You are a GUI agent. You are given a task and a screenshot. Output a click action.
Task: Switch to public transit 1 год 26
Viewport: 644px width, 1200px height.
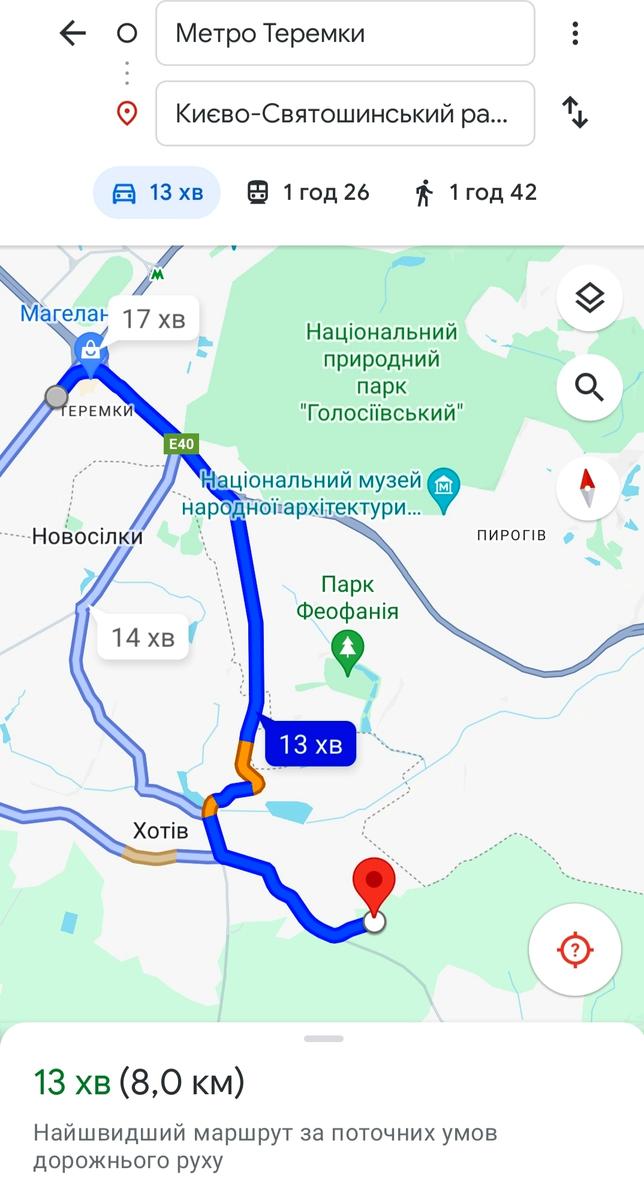[x=308, y=192]
